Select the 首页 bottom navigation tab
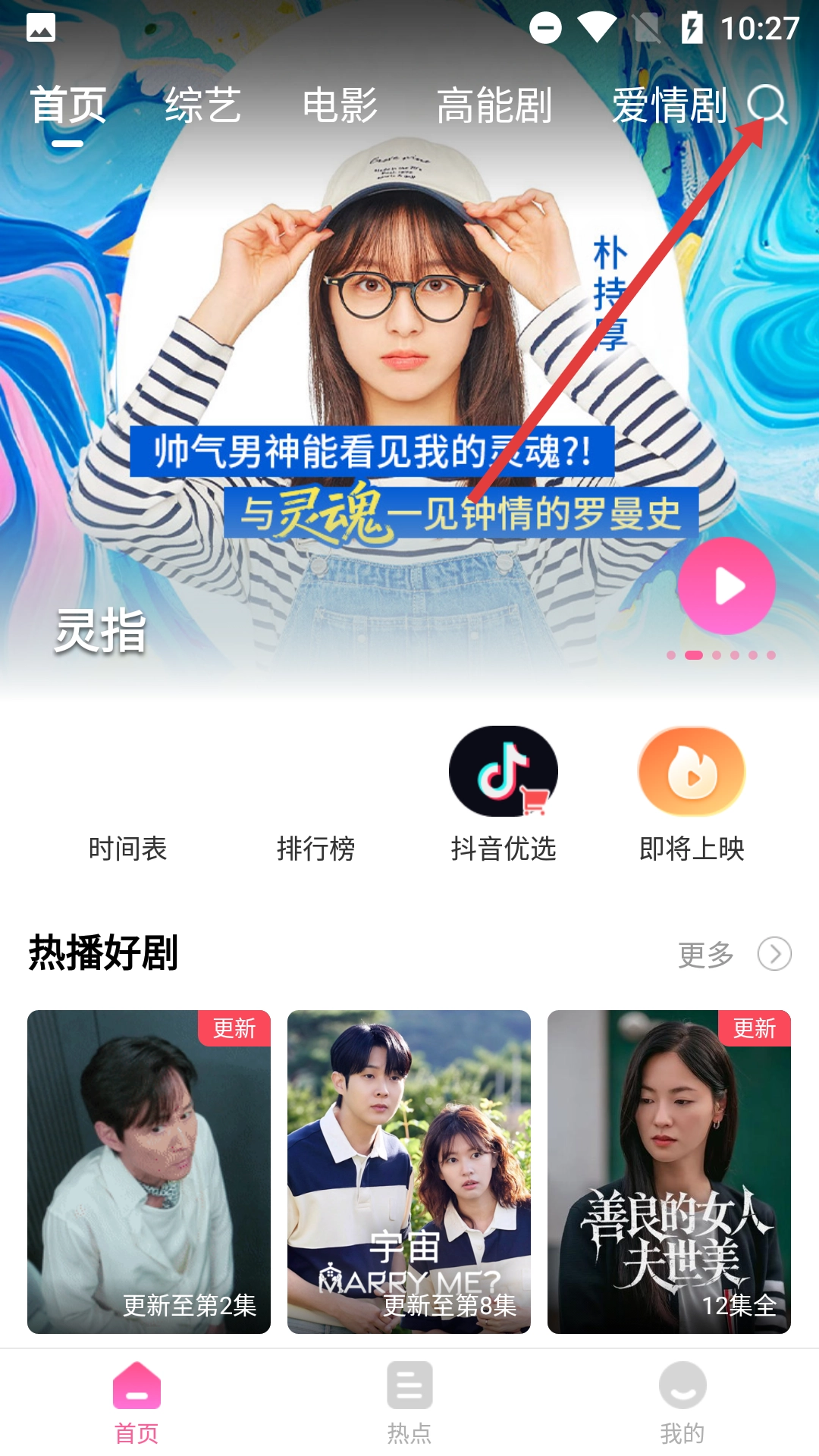This screenshot has width=819, height=1456. pos(136,1403)
